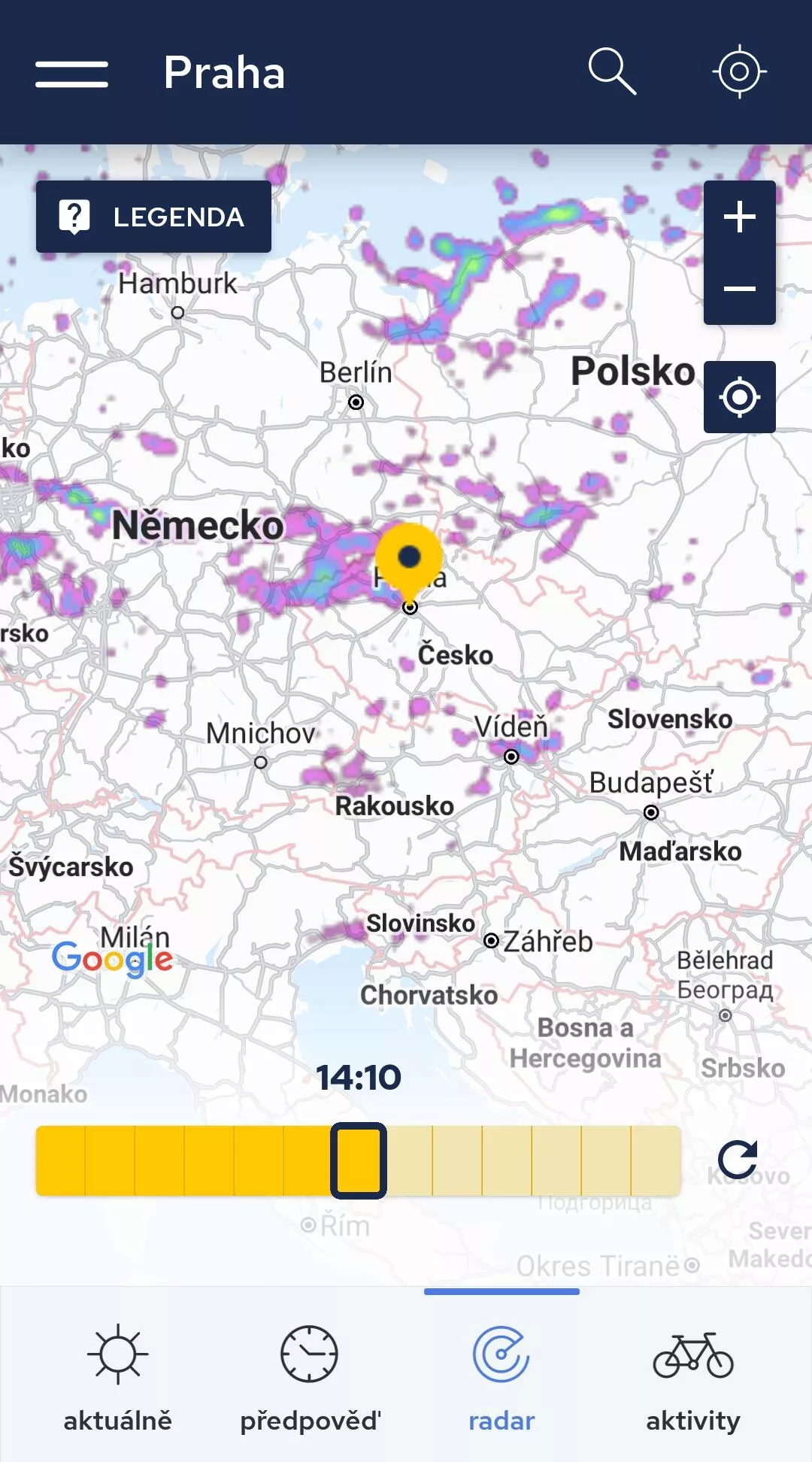The height and width of the screenshot is (1462, 812).
Task: Zoom out the radar map
Action: pos(740,289)
